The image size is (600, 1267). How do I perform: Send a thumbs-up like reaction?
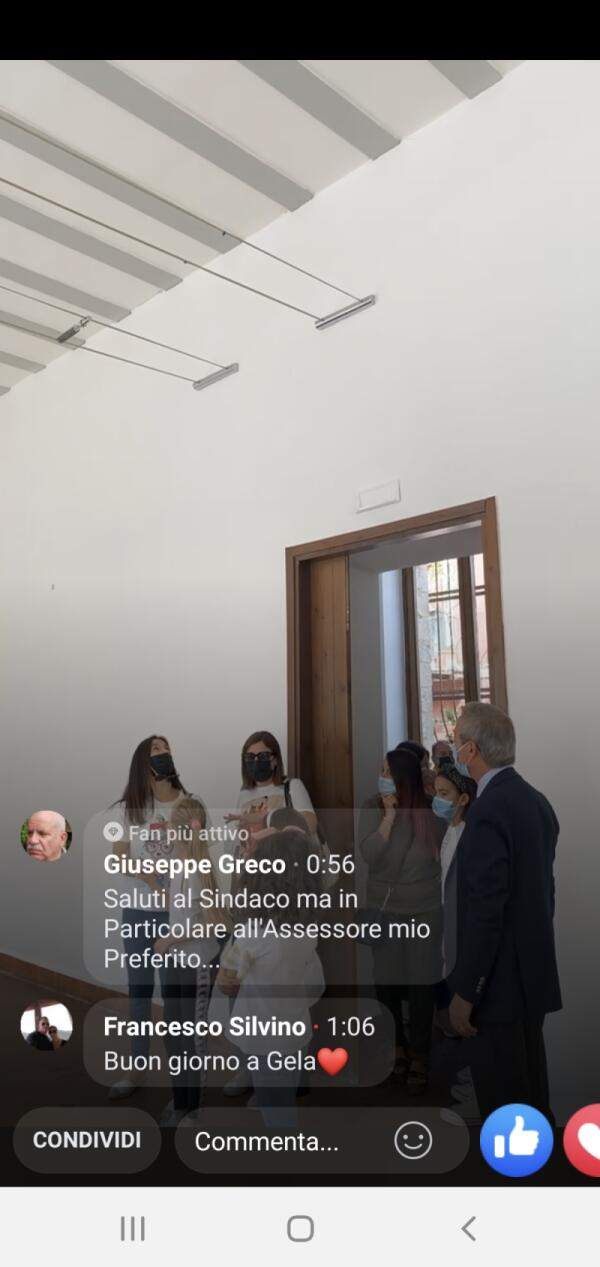pyautogui.click(x=516, y=1140)
